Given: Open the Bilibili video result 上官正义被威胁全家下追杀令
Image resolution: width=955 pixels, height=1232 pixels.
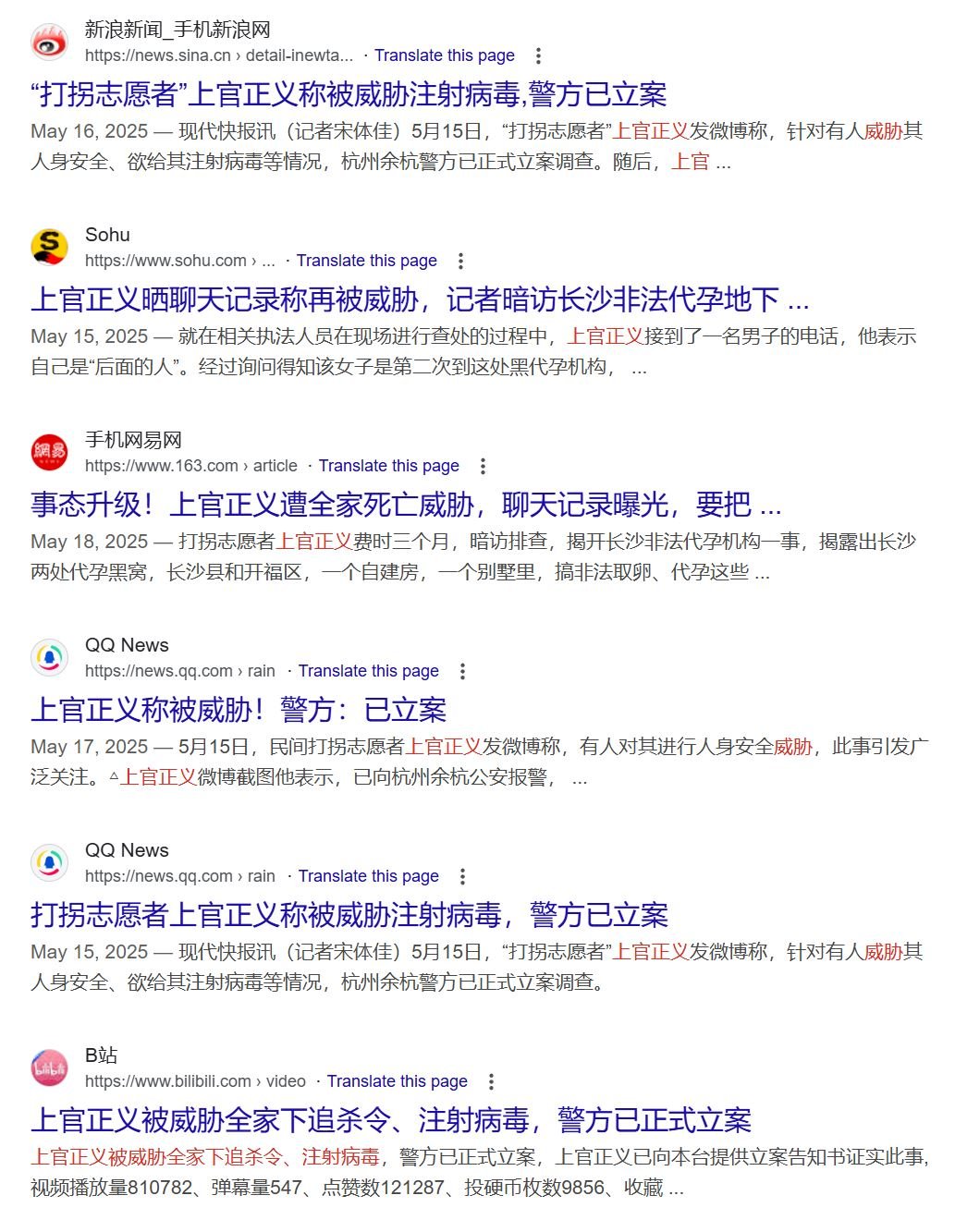Looking at the screenshot, I should (390, 1120).
